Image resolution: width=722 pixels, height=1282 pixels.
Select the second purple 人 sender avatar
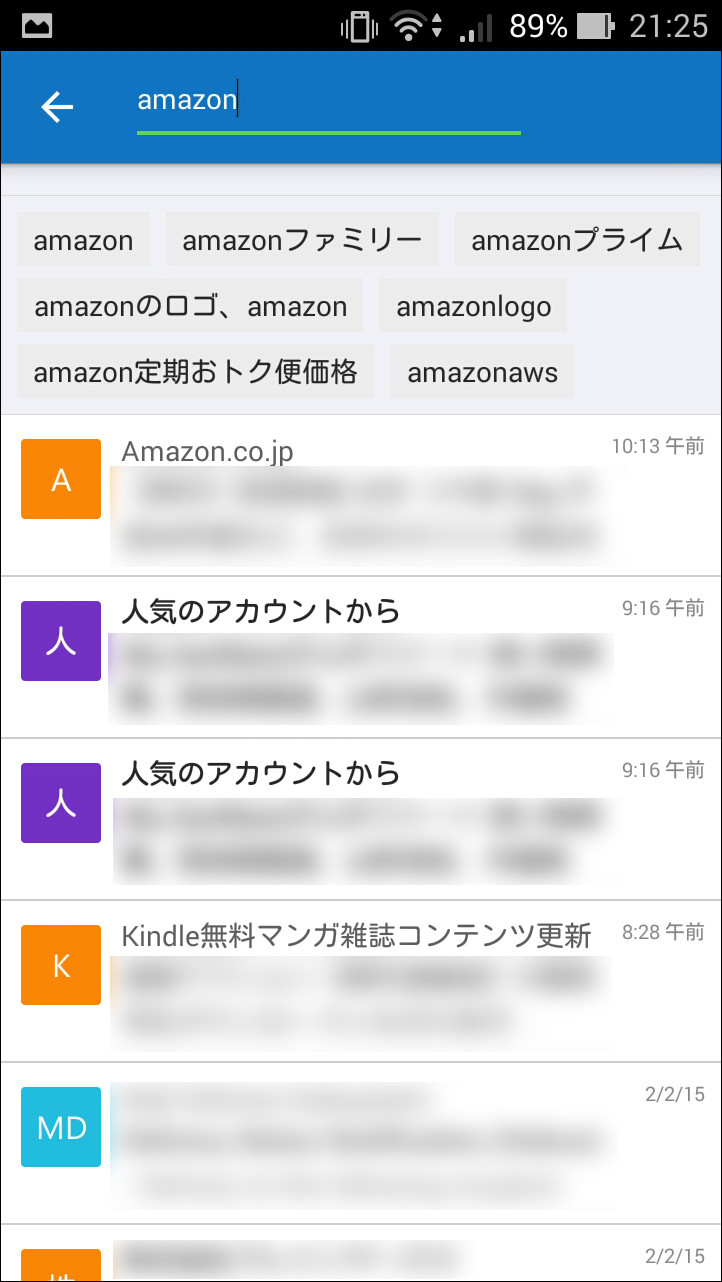60,803
